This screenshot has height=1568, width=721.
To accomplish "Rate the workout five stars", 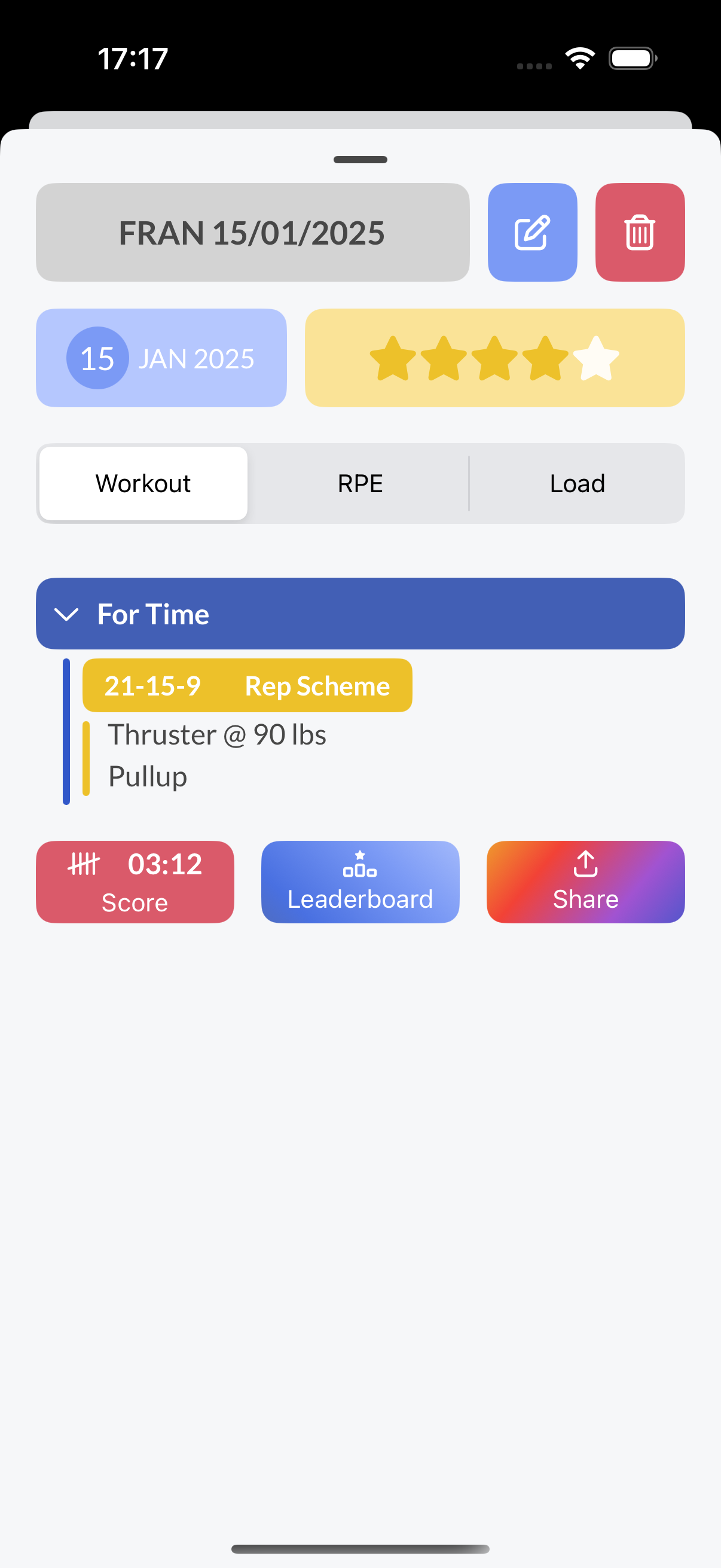I will click(595, 358).
